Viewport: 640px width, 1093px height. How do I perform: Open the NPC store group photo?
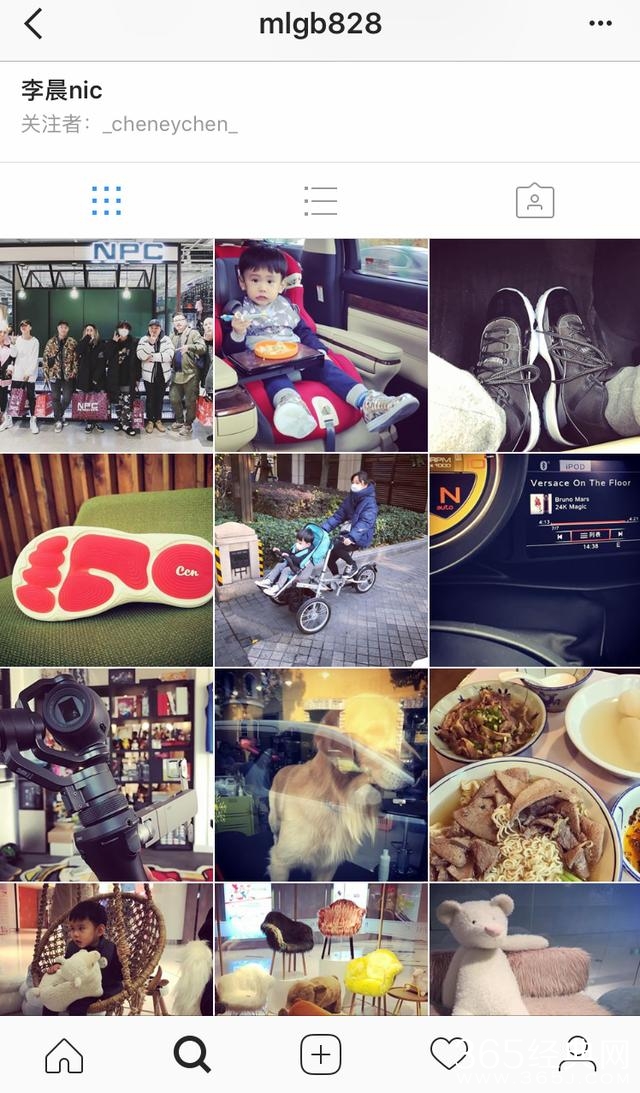106,345
